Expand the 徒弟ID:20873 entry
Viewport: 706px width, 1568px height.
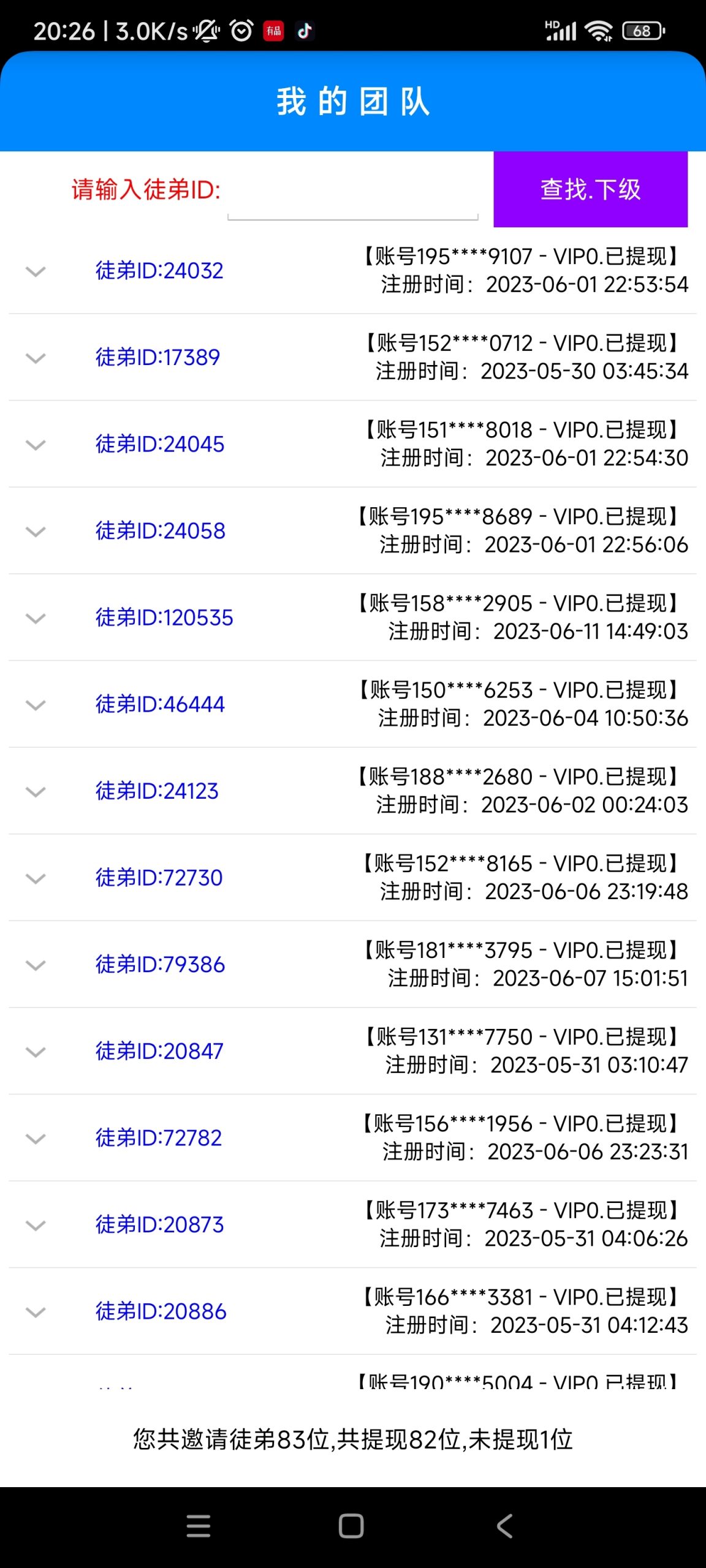coord(36,1225)
